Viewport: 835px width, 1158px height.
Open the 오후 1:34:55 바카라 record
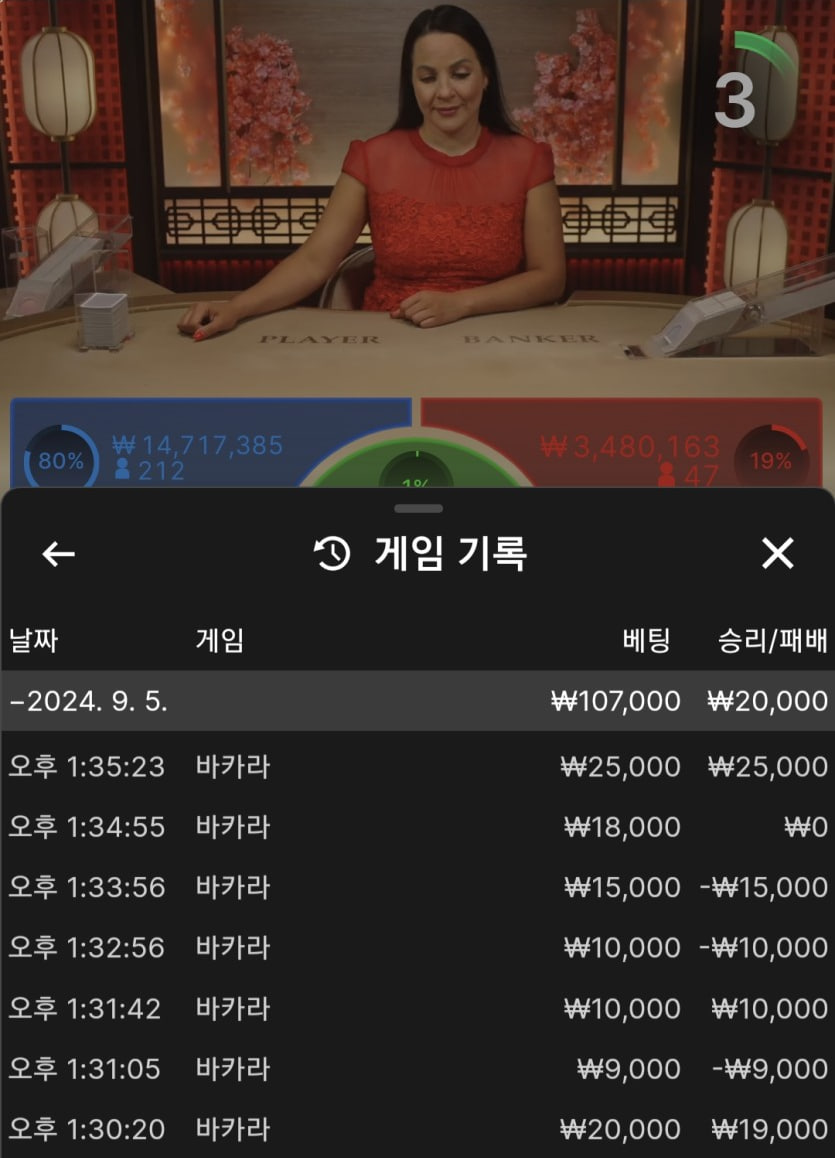pyautogui.click(x=417, y=827)
